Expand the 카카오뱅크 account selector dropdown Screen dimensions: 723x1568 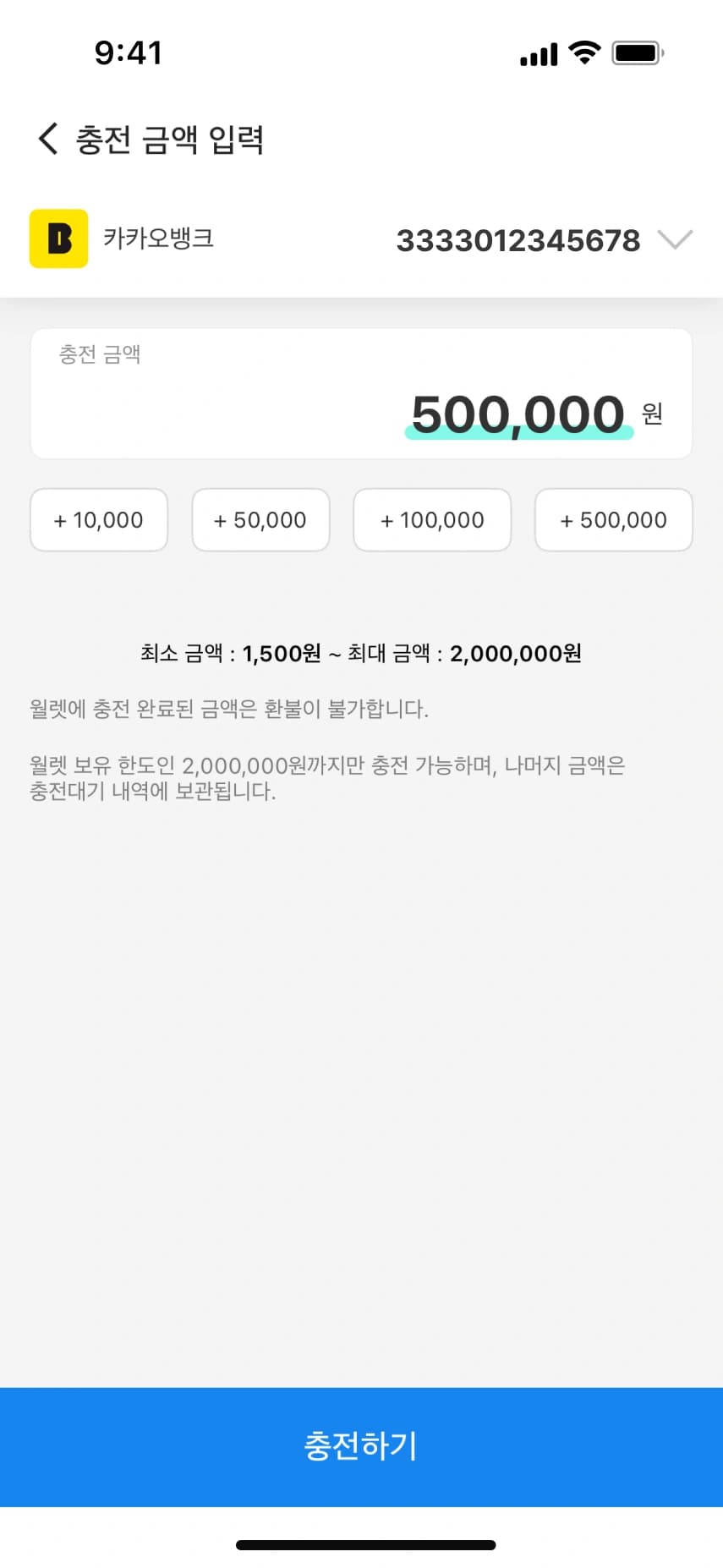point(674,239)
